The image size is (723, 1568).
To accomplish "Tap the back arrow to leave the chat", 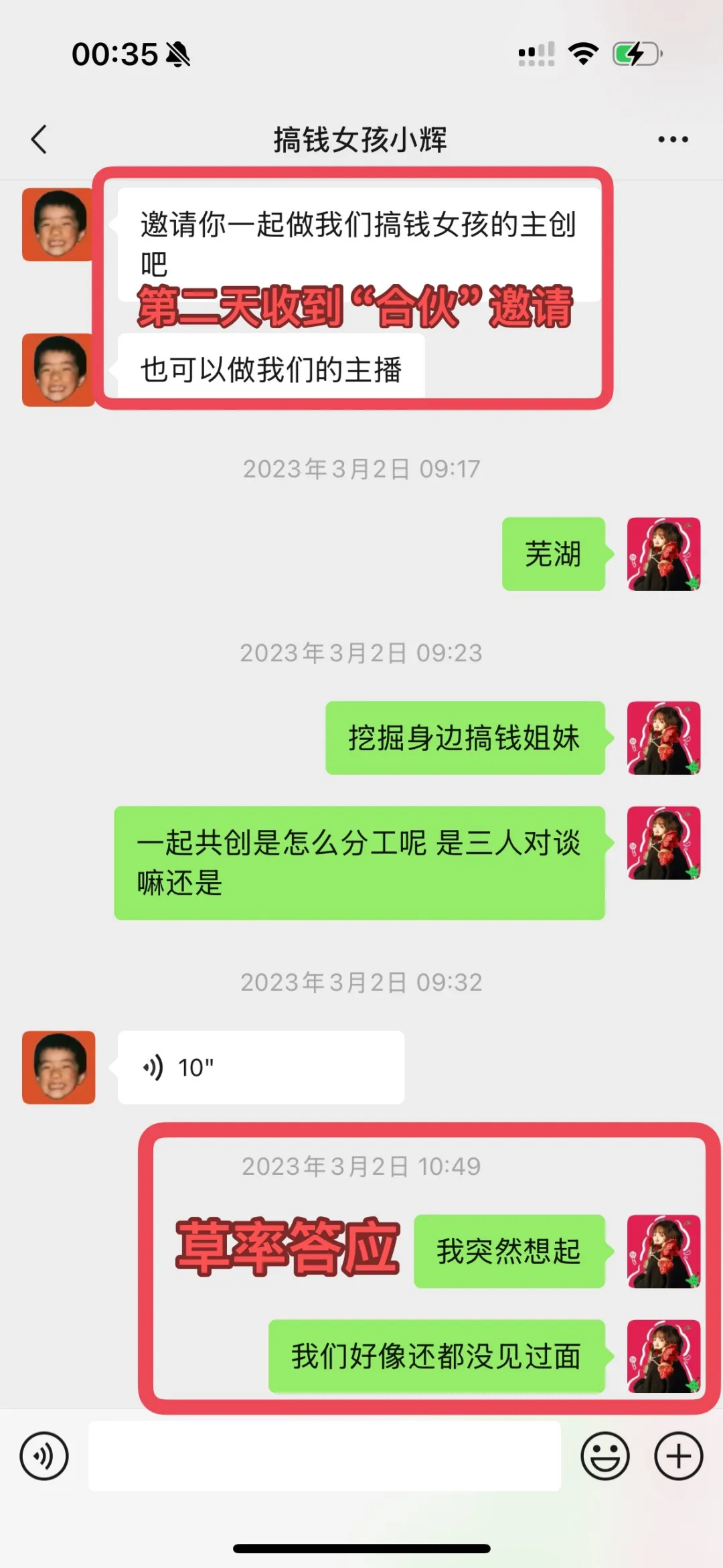I will pos(38,139).
